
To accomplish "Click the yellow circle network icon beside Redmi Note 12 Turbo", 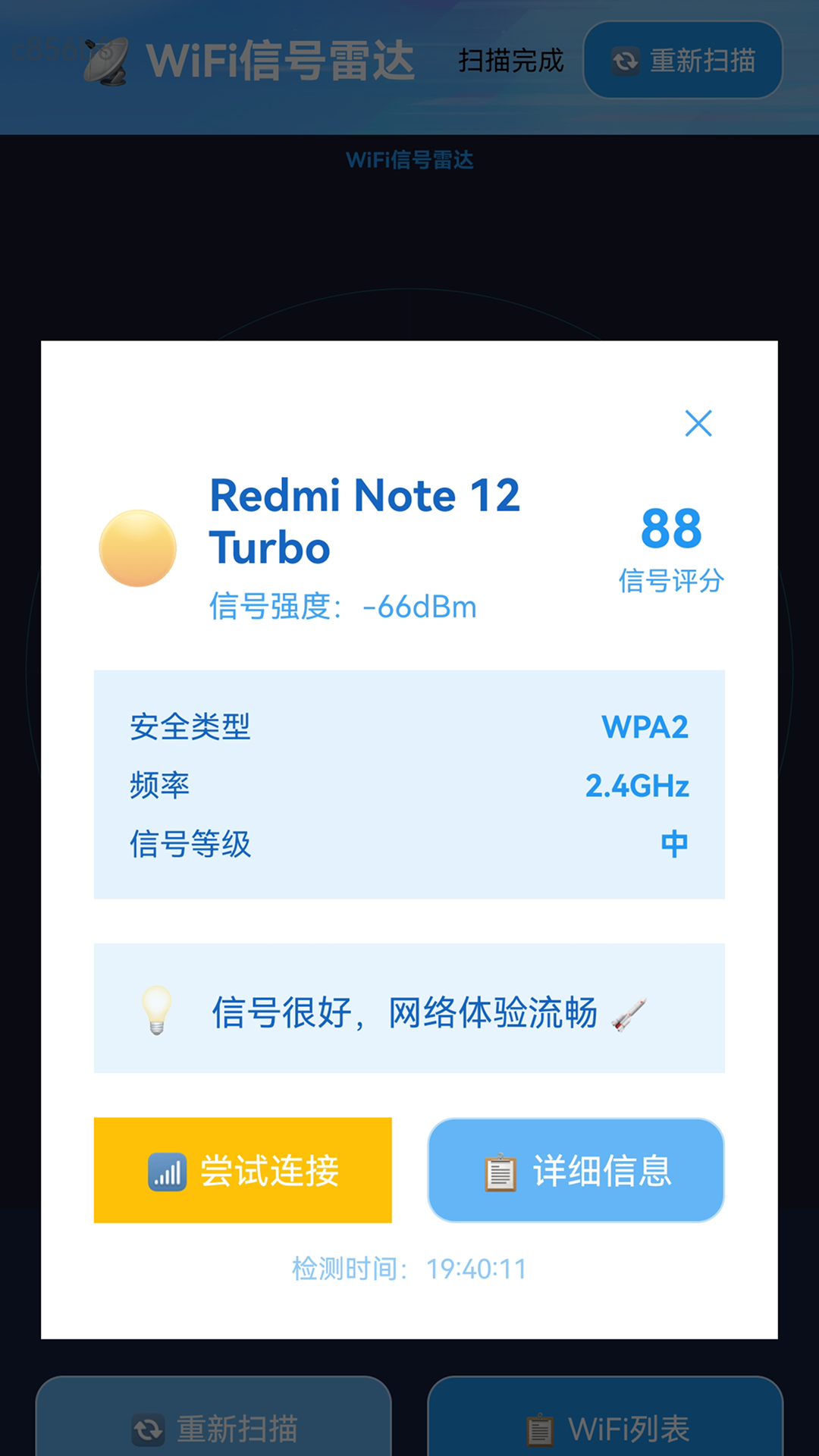I will [136, 548].
